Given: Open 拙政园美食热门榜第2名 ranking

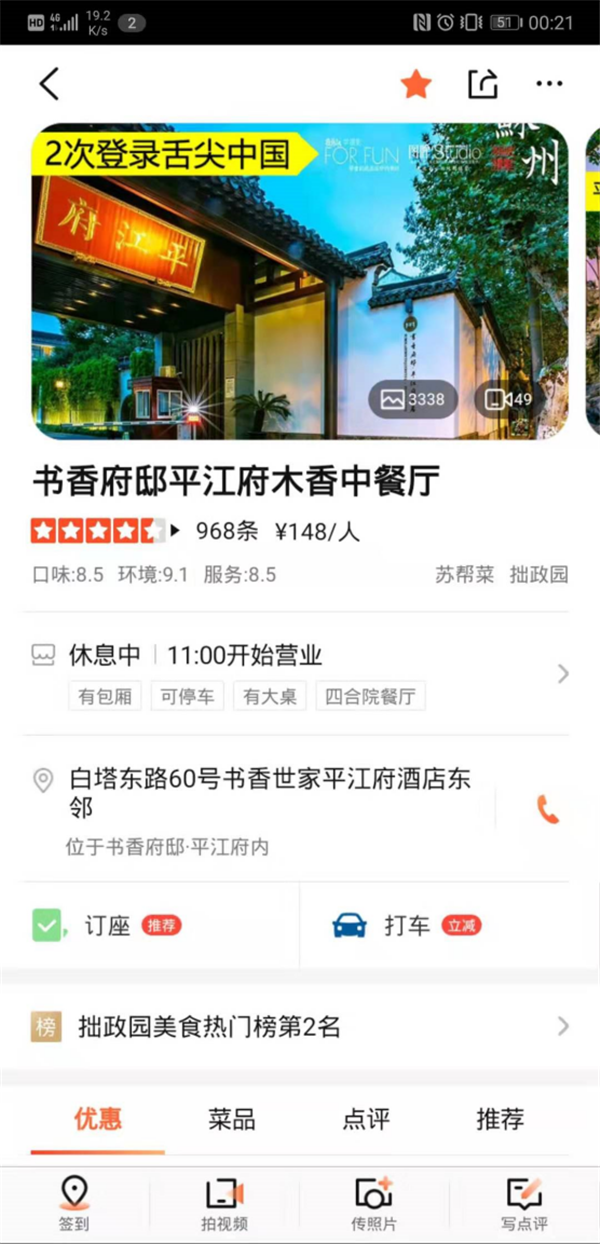Looking at the screenshot, I should tap(300, 1026).
